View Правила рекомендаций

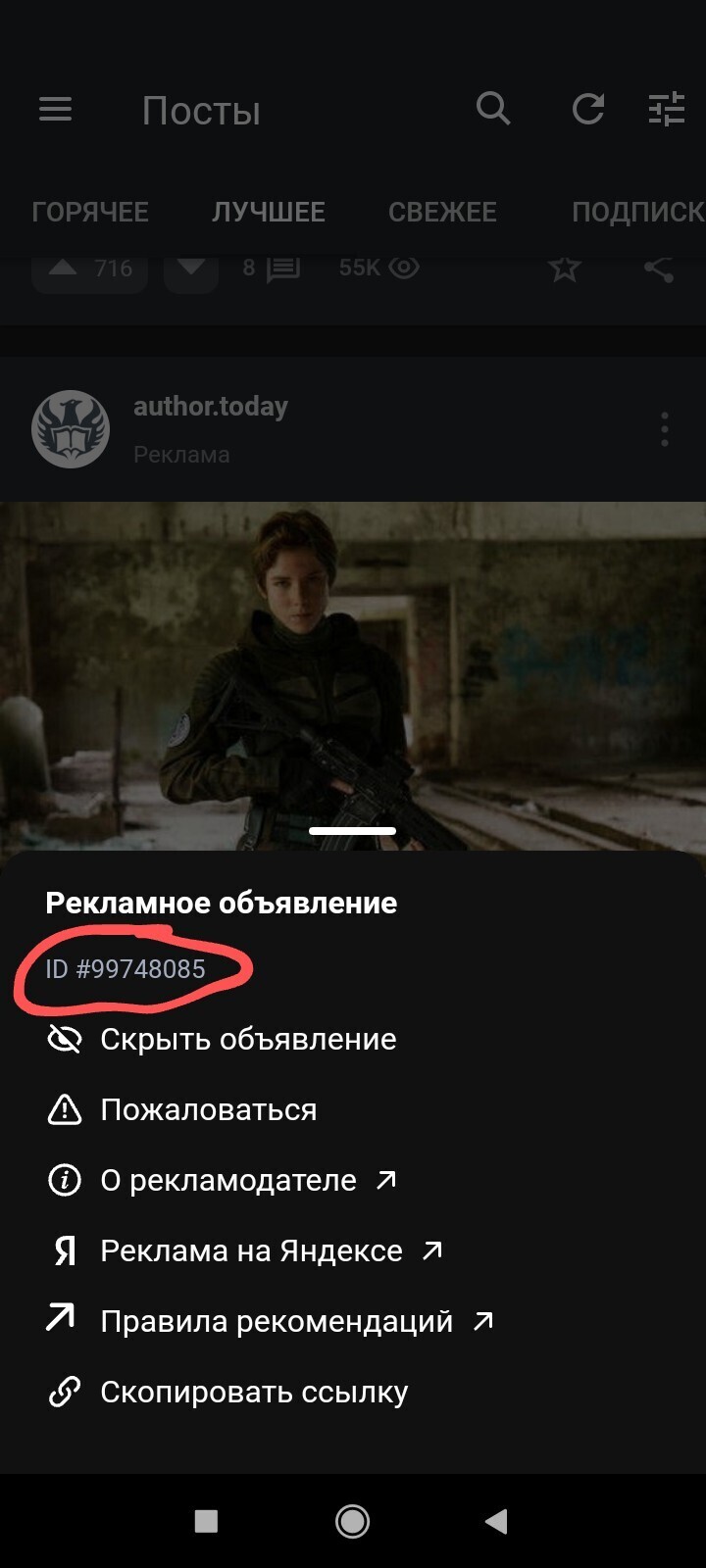[277, 1321]
